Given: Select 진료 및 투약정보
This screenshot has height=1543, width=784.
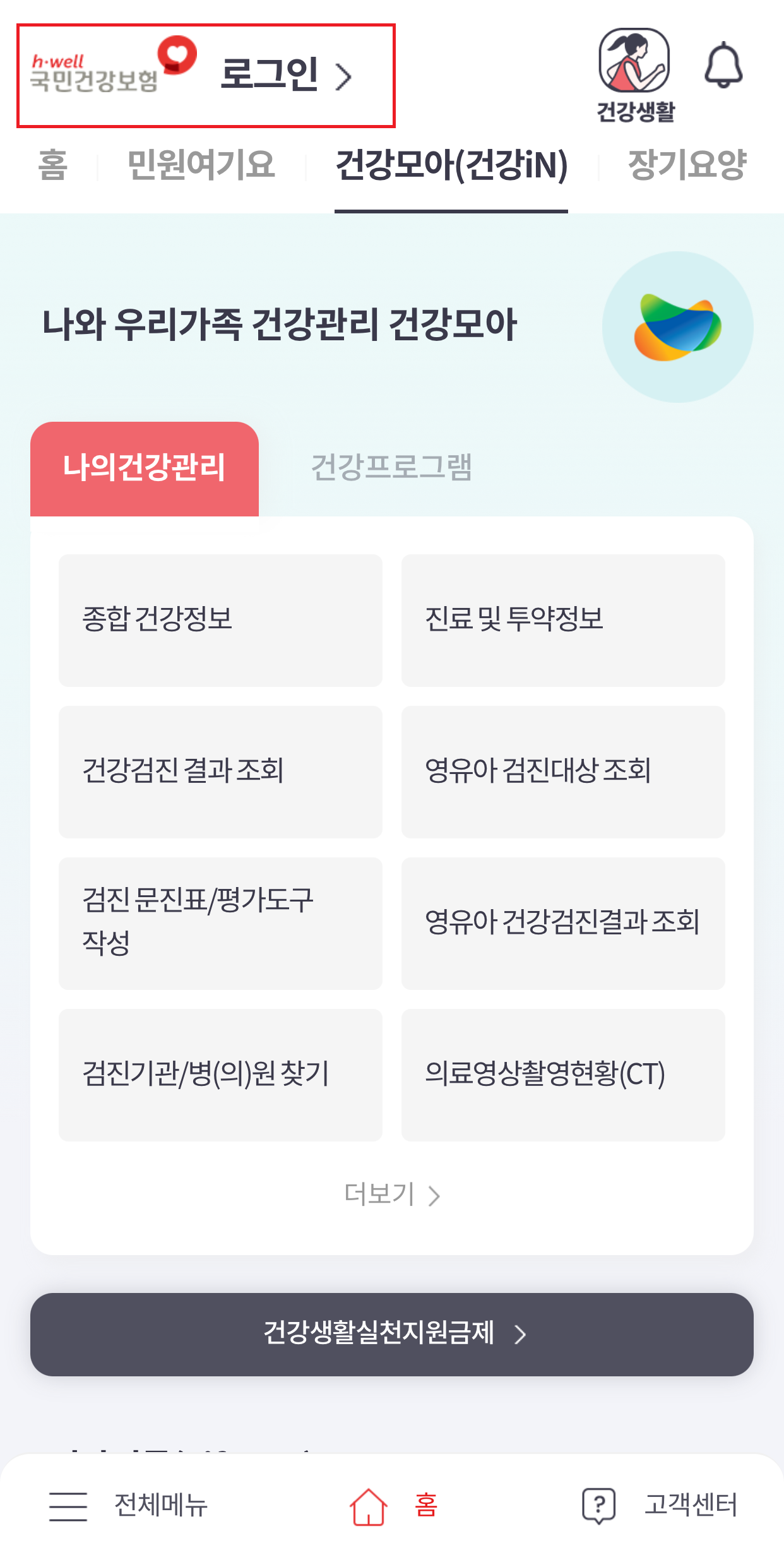Looking at the screenshot, I should 562,620.
